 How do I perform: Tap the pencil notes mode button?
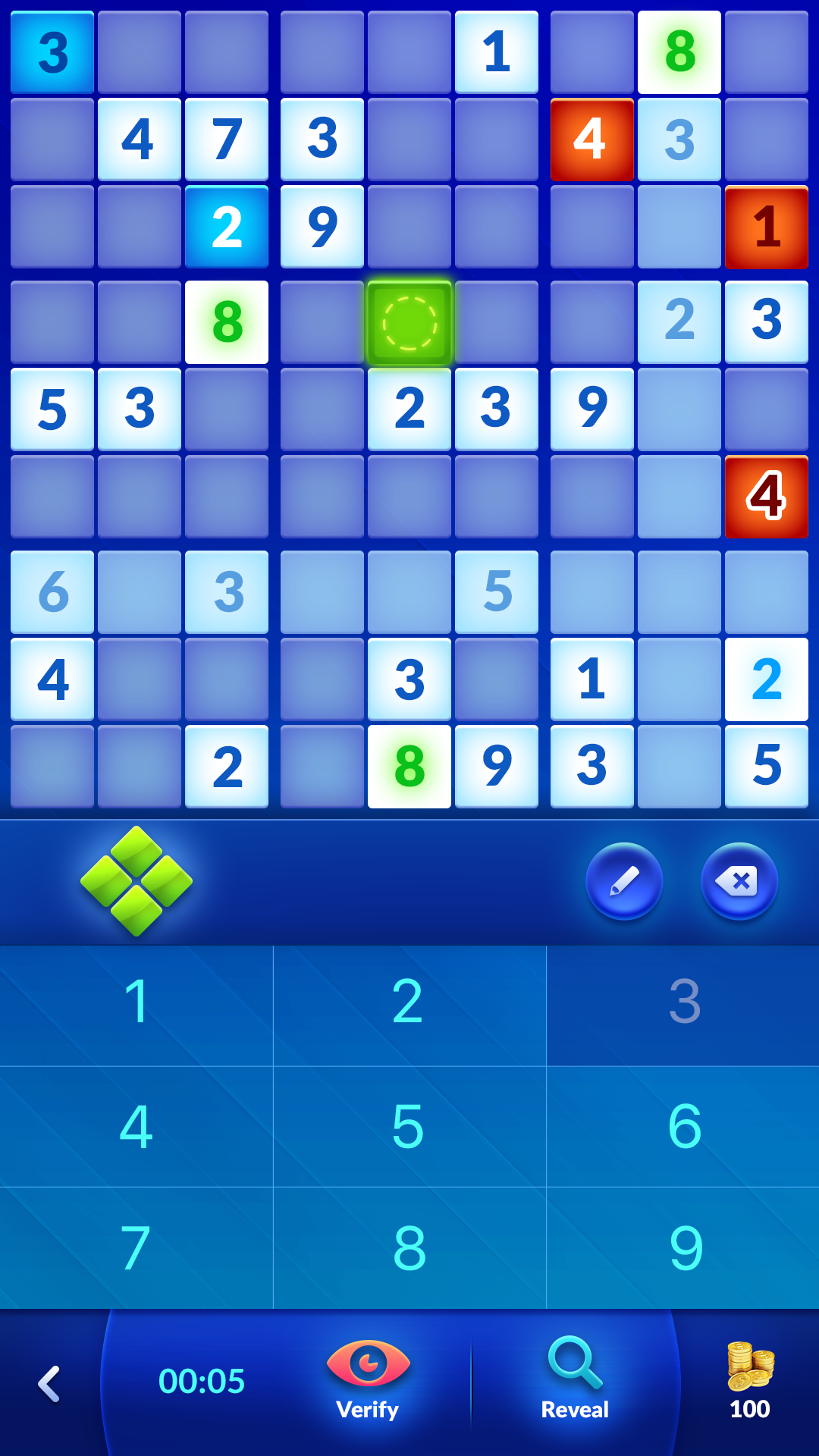[624, 881]
